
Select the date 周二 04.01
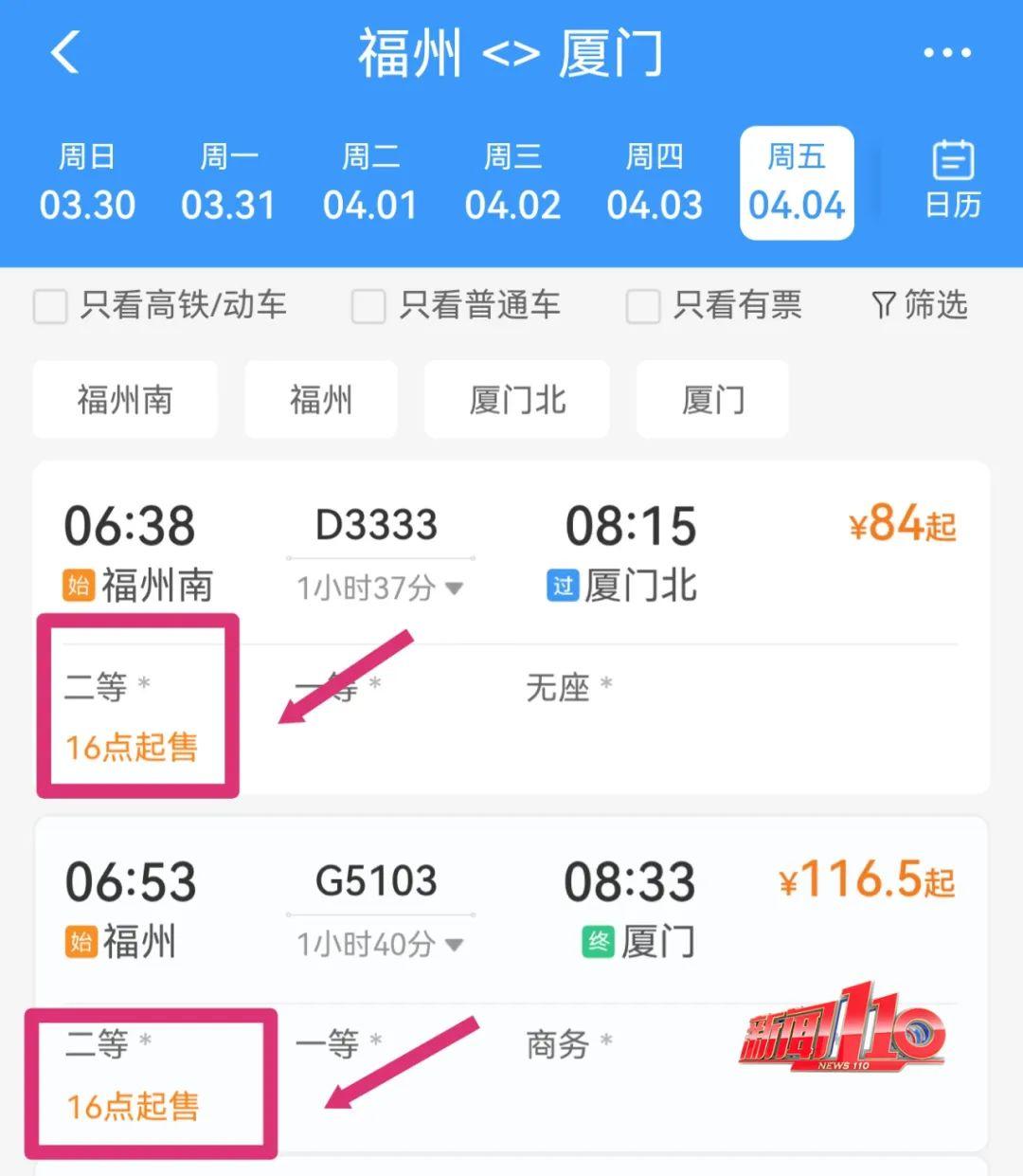point(370,183)
